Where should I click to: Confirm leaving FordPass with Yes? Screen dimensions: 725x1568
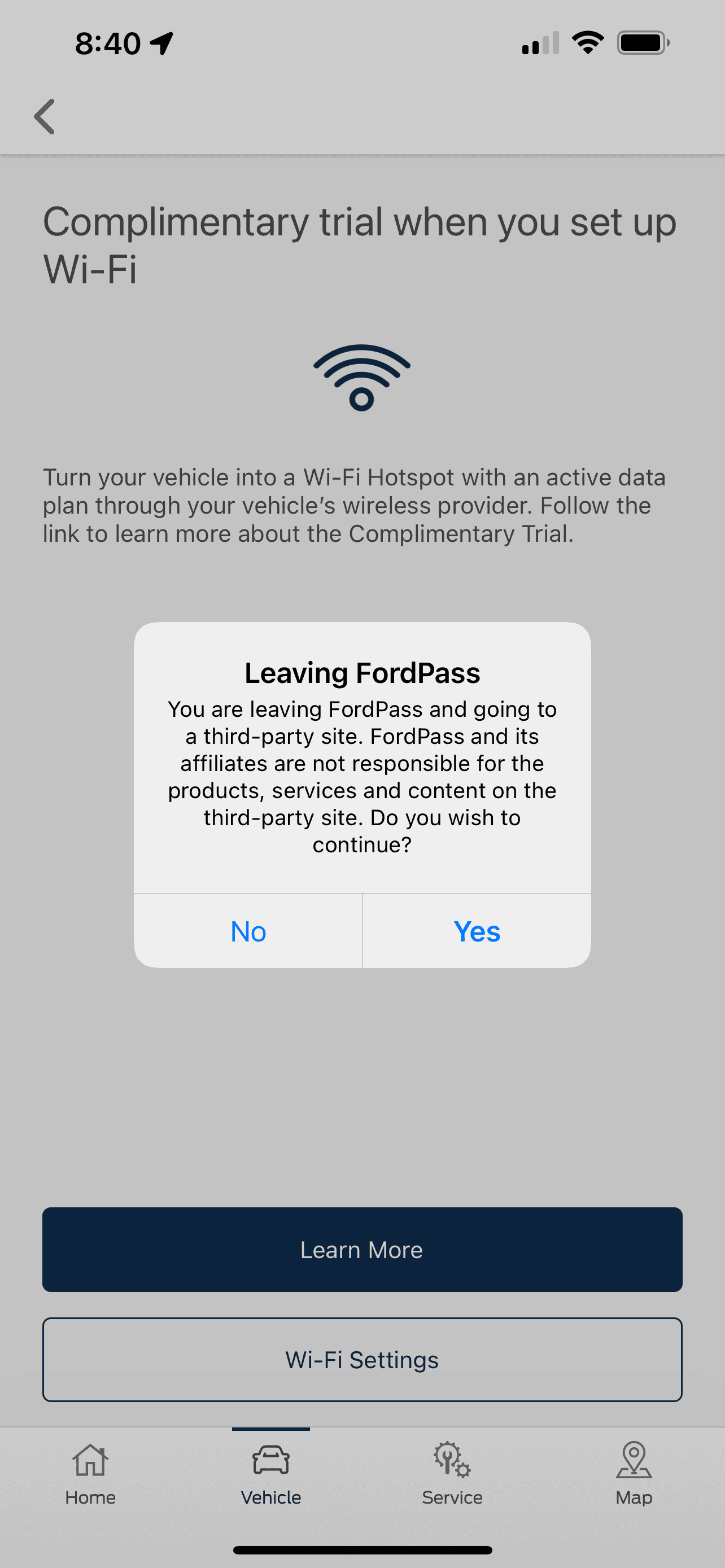(x=477, y=931)
